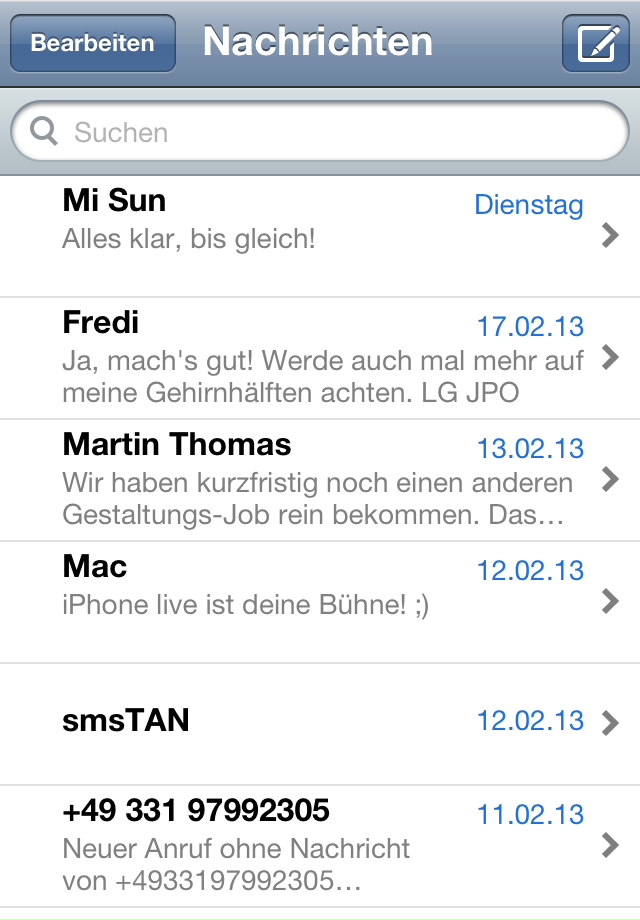
Task: Open the smsTAN message thread
Action: click(320, 722)
